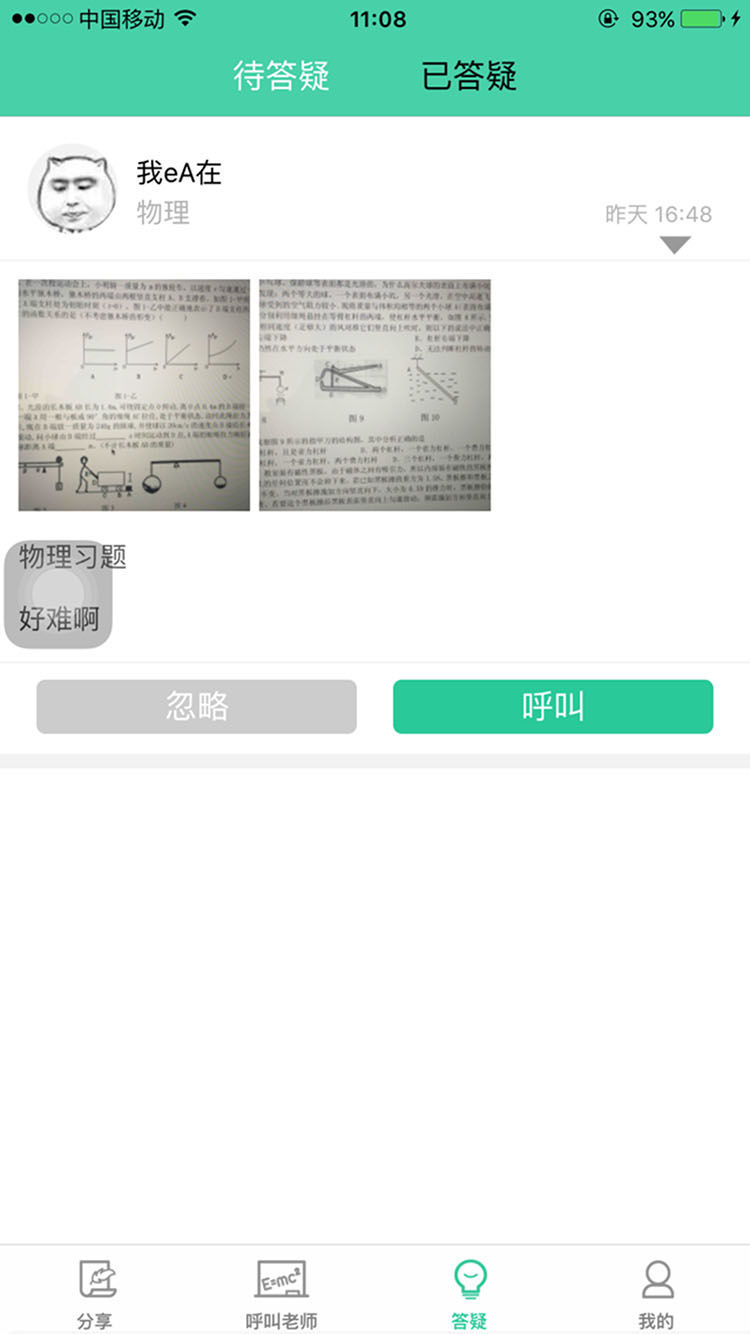
Task: Open the second photo showing 图9 and 图10
Action: [375, 395]
